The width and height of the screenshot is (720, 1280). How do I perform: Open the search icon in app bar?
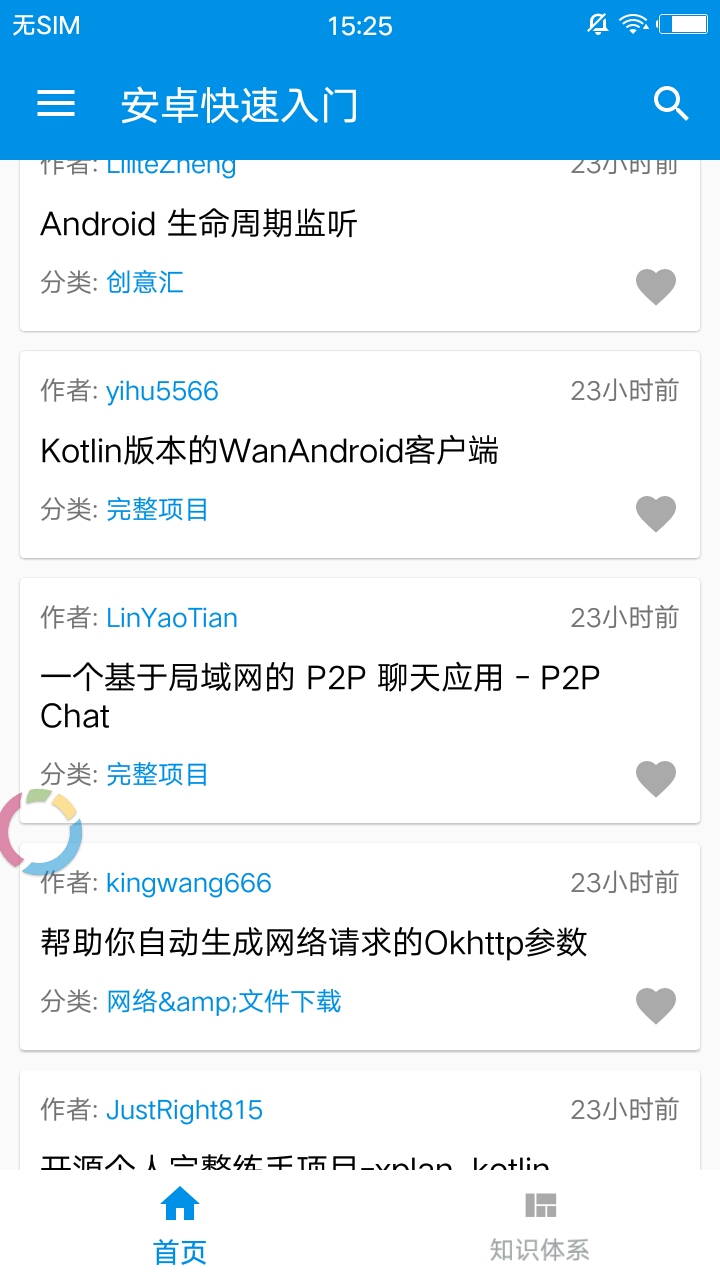click(671, 103)
